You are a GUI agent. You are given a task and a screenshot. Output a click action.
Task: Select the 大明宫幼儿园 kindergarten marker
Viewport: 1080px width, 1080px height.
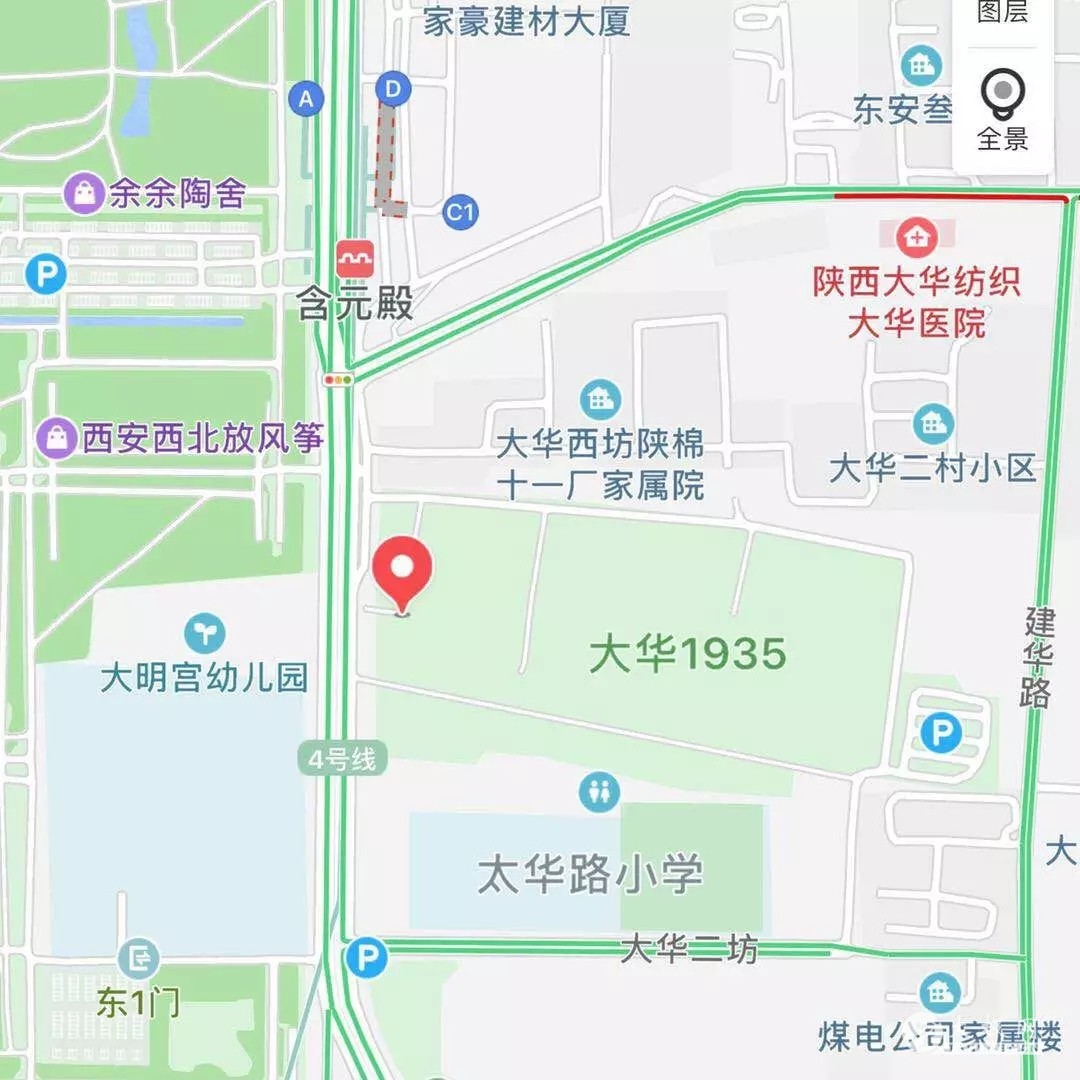[205, 632]
